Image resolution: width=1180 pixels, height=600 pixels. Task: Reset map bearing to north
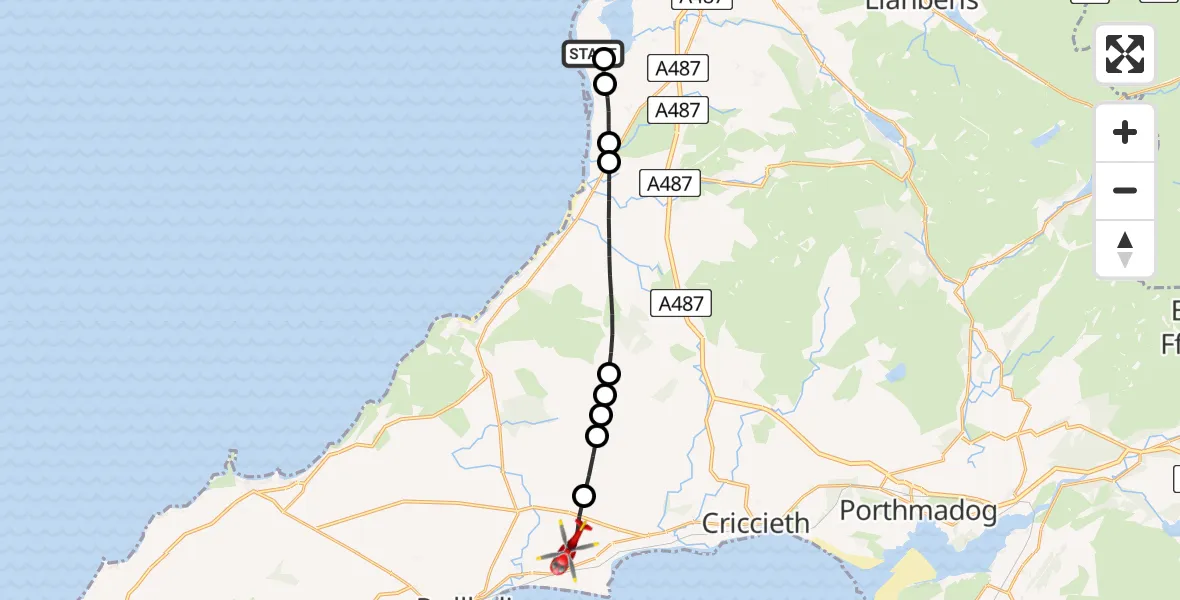(x=1125, y=249)
